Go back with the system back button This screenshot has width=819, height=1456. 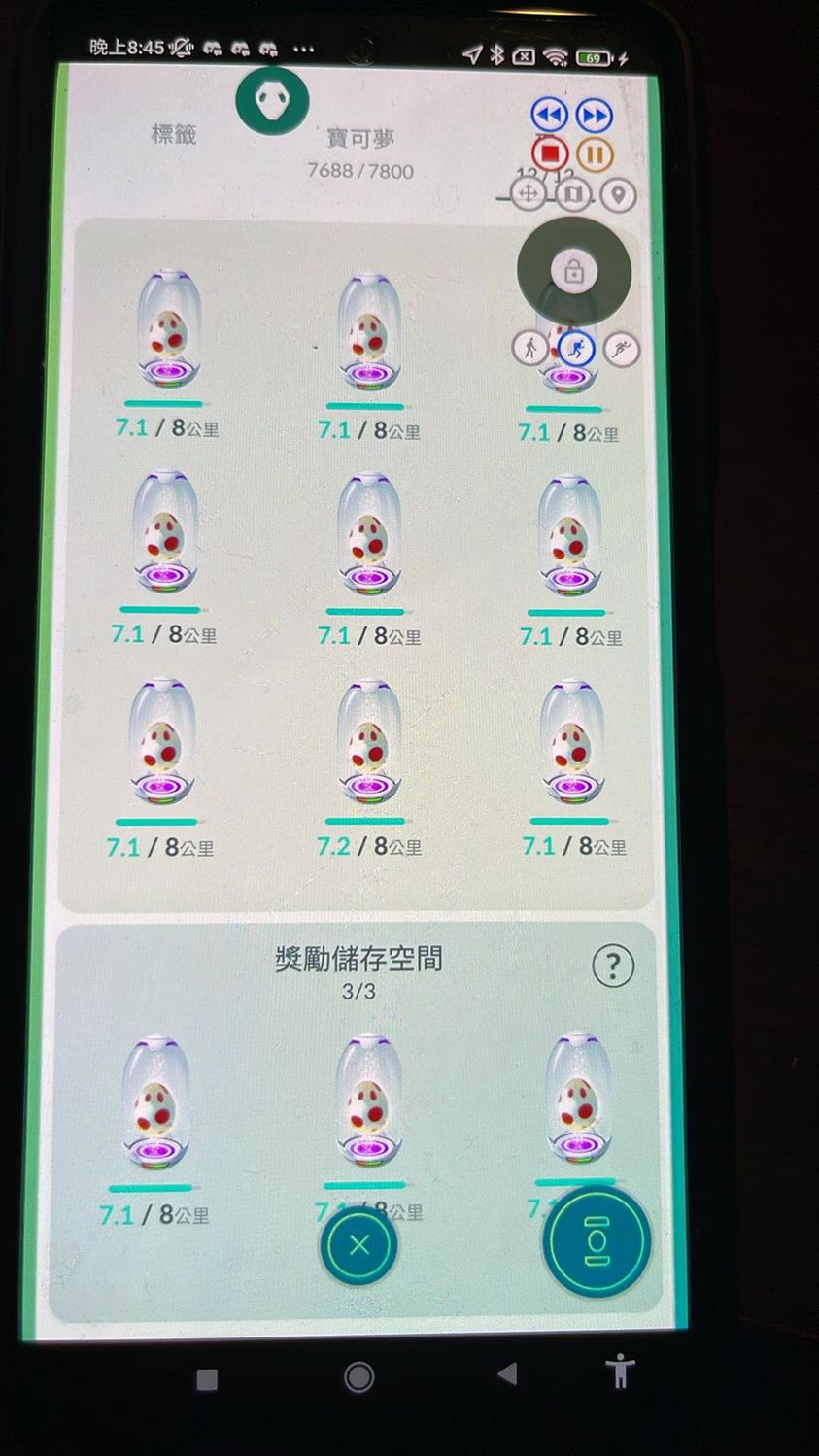(x=506, y=1374)
